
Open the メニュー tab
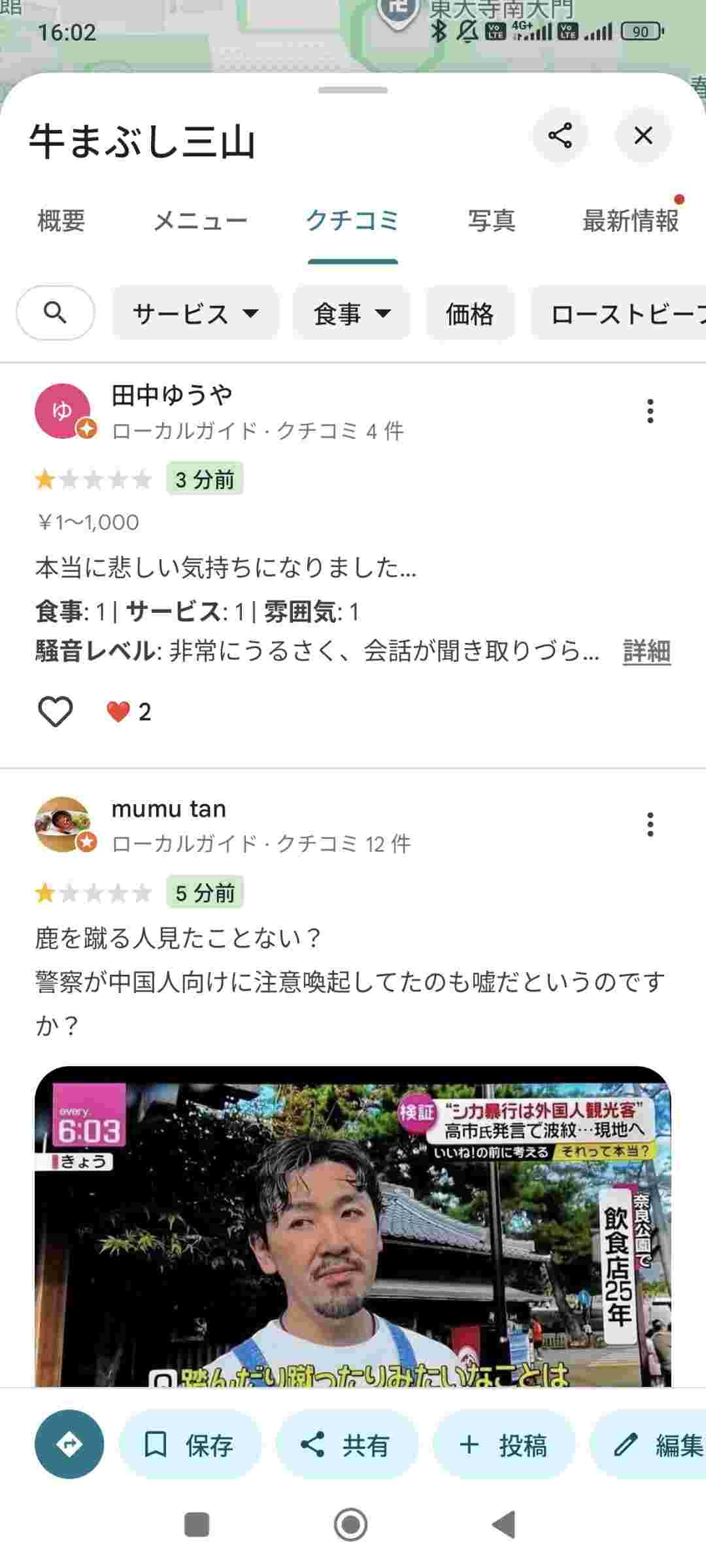coord(200,221)
